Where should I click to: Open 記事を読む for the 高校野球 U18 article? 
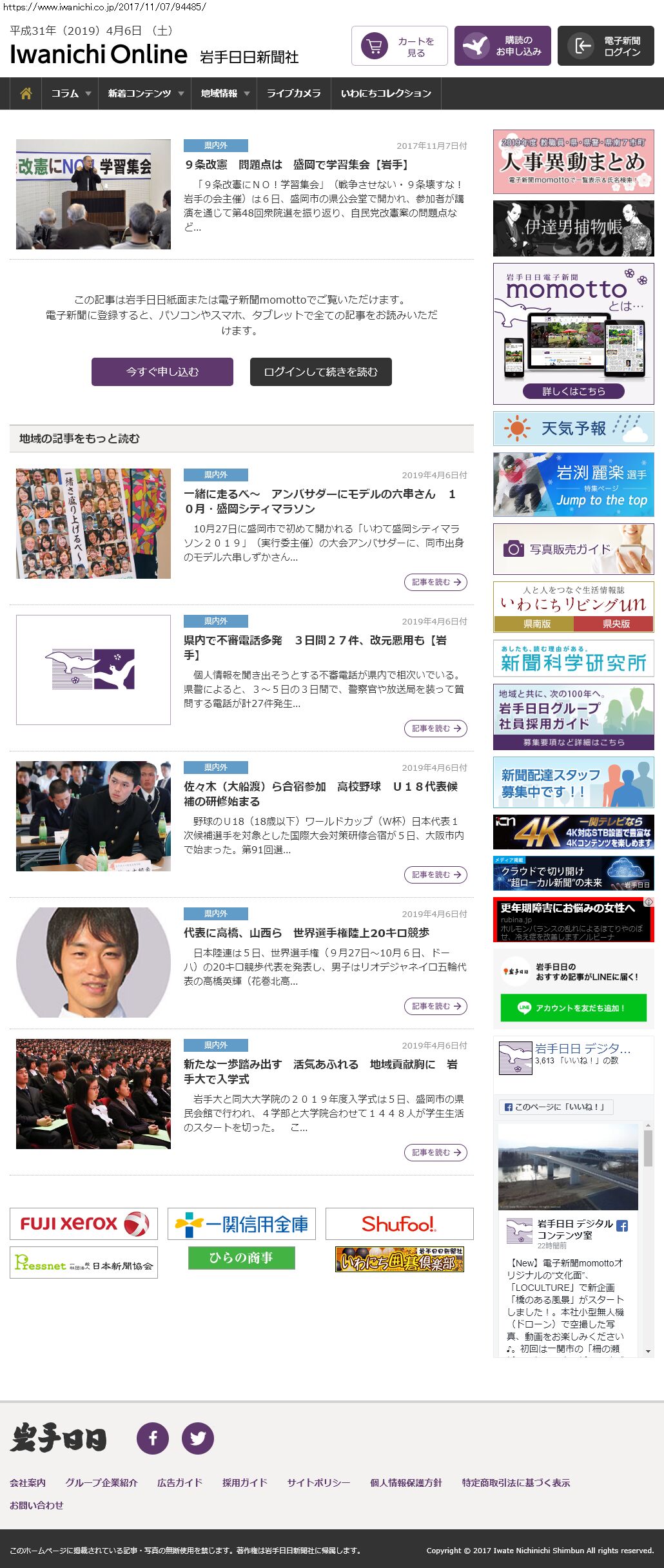pos(435,875)
